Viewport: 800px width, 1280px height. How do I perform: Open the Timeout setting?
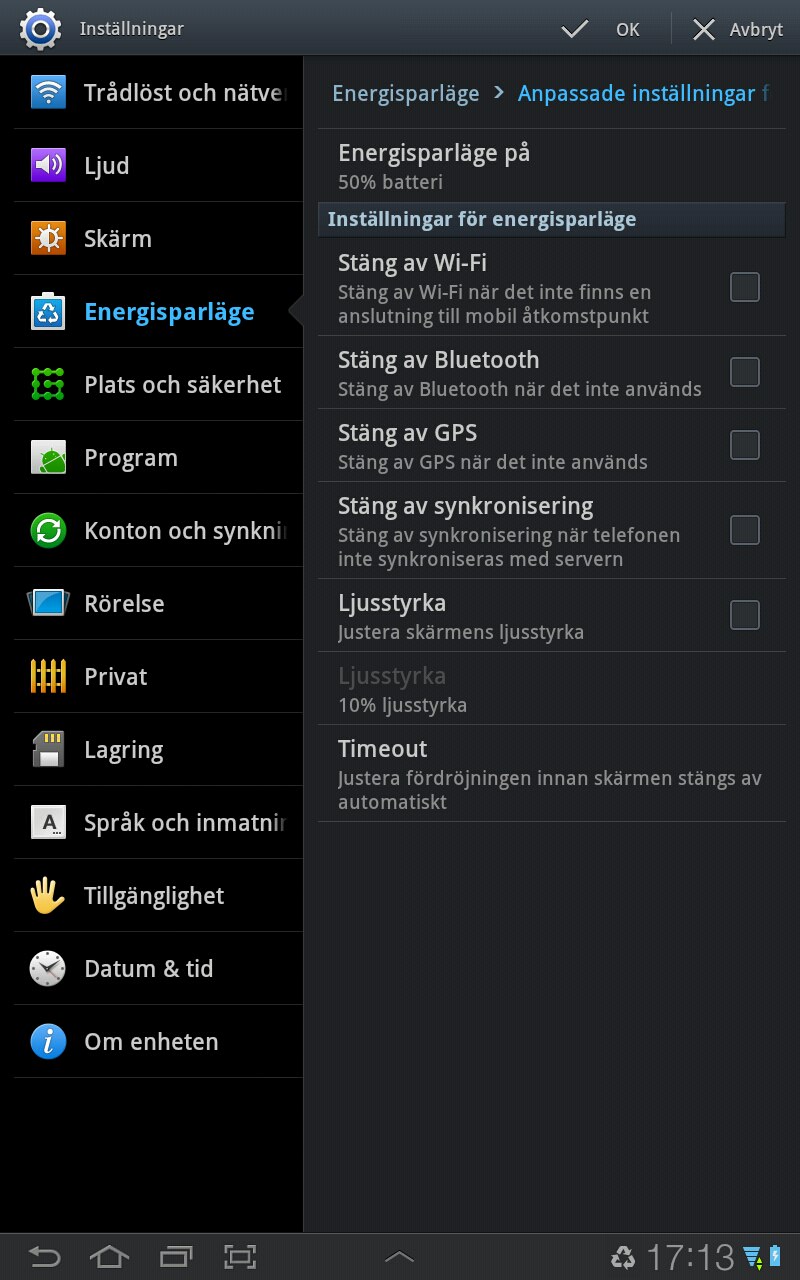click(x=552, y=773)
